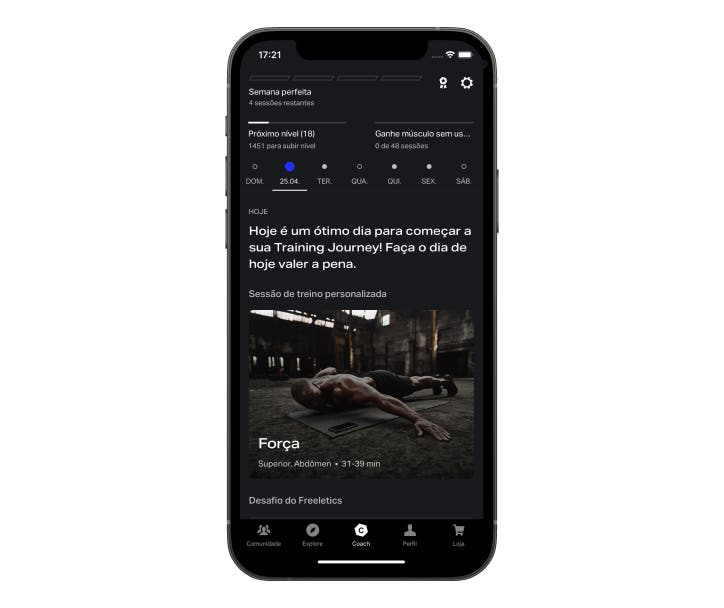This screenshot has width=724, height=608.
Task: Select SEX. in the week calendar
Action: (428, 173)
